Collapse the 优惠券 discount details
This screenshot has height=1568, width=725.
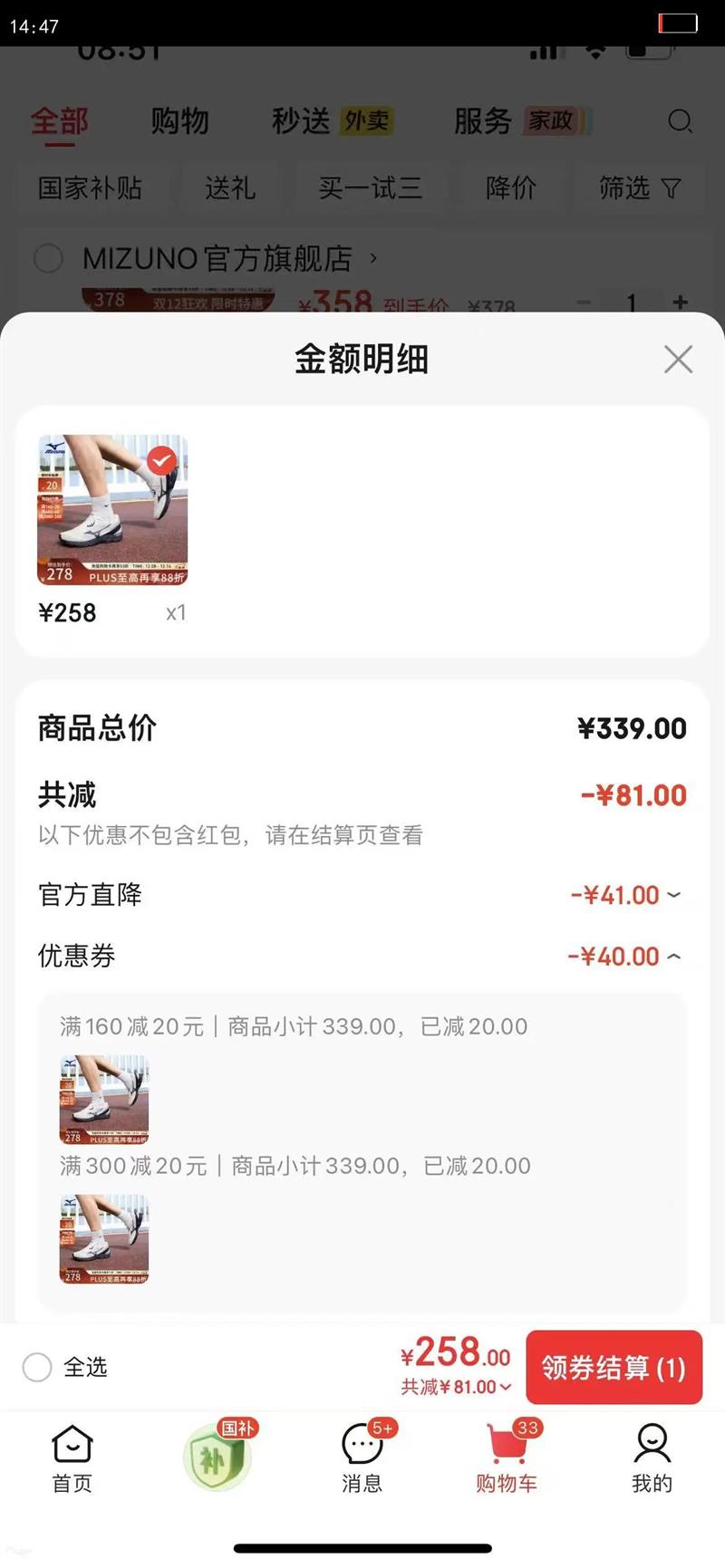coord(672,957)
